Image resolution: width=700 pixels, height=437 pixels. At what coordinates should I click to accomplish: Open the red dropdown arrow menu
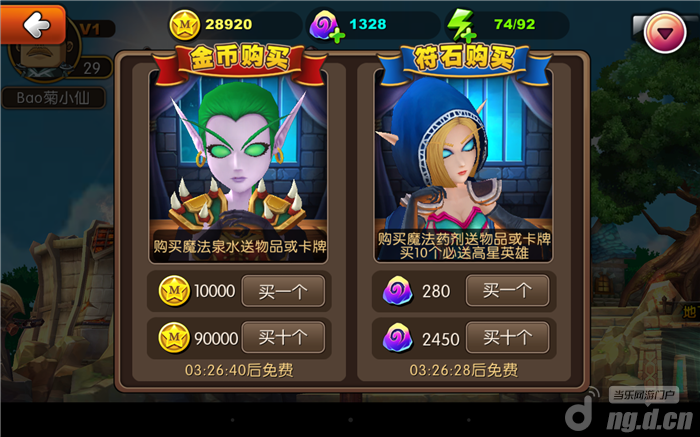pyautogui.click(x=661, y=36)
